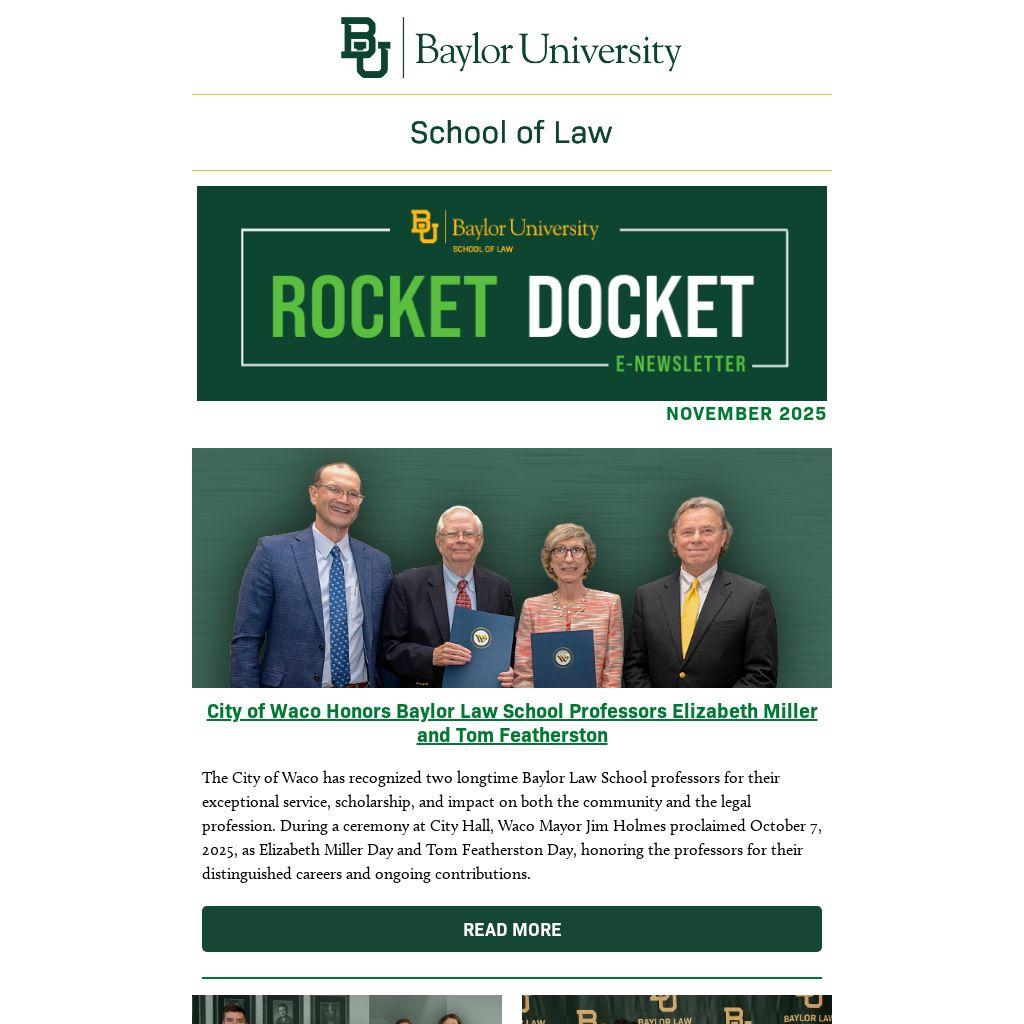Image resolution: width=1024 pixels, height=1024 pixels.
Task: Open the Rocket Docket e-newsletter banner
Action: 511,293
